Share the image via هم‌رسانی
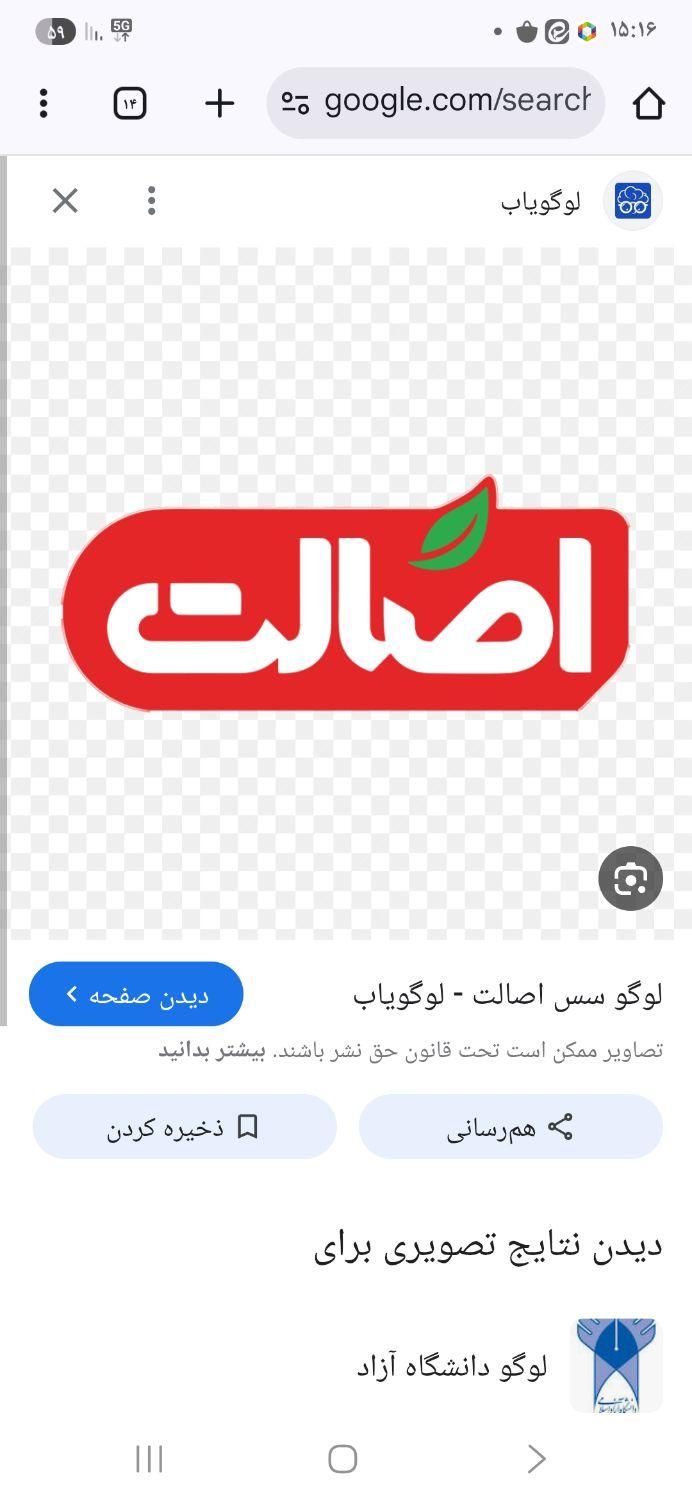This screenshot has height=1500, width=692. (510, 1127)
